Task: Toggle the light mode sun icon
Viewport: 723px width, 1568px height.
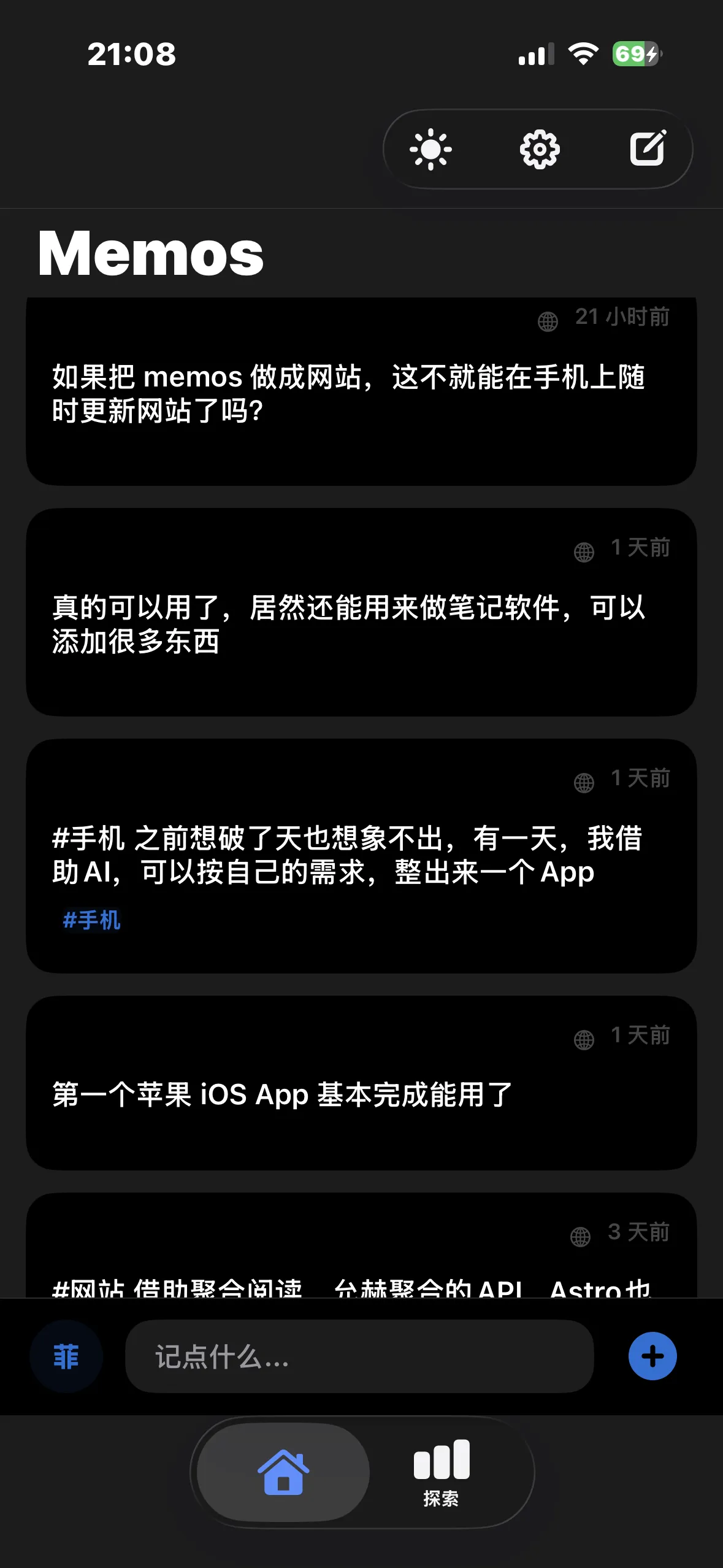Action: [430, 149]
